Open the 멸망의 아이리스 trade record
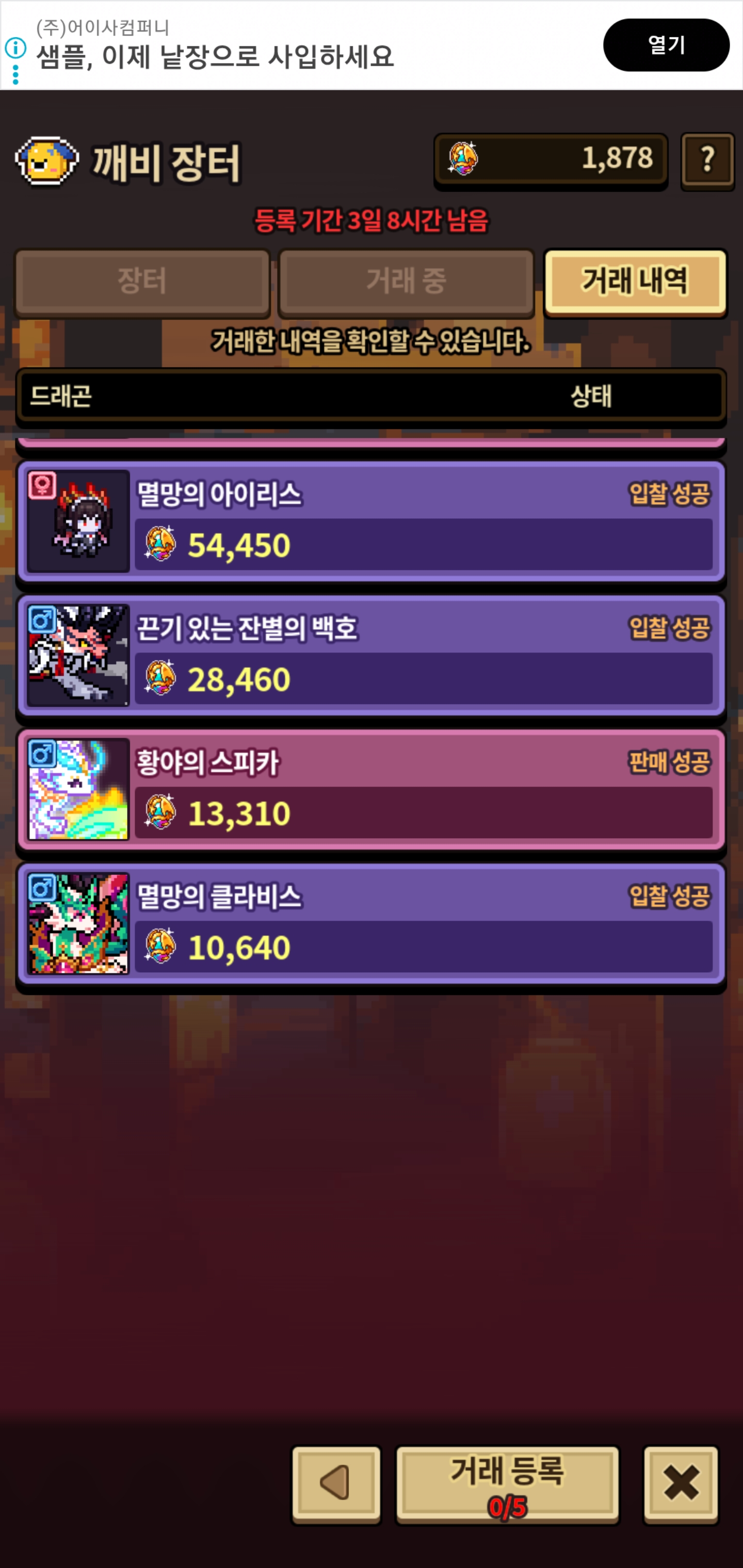Viewport: 743px width, 1568px height. pyautogui.click(x=371, y=521)
